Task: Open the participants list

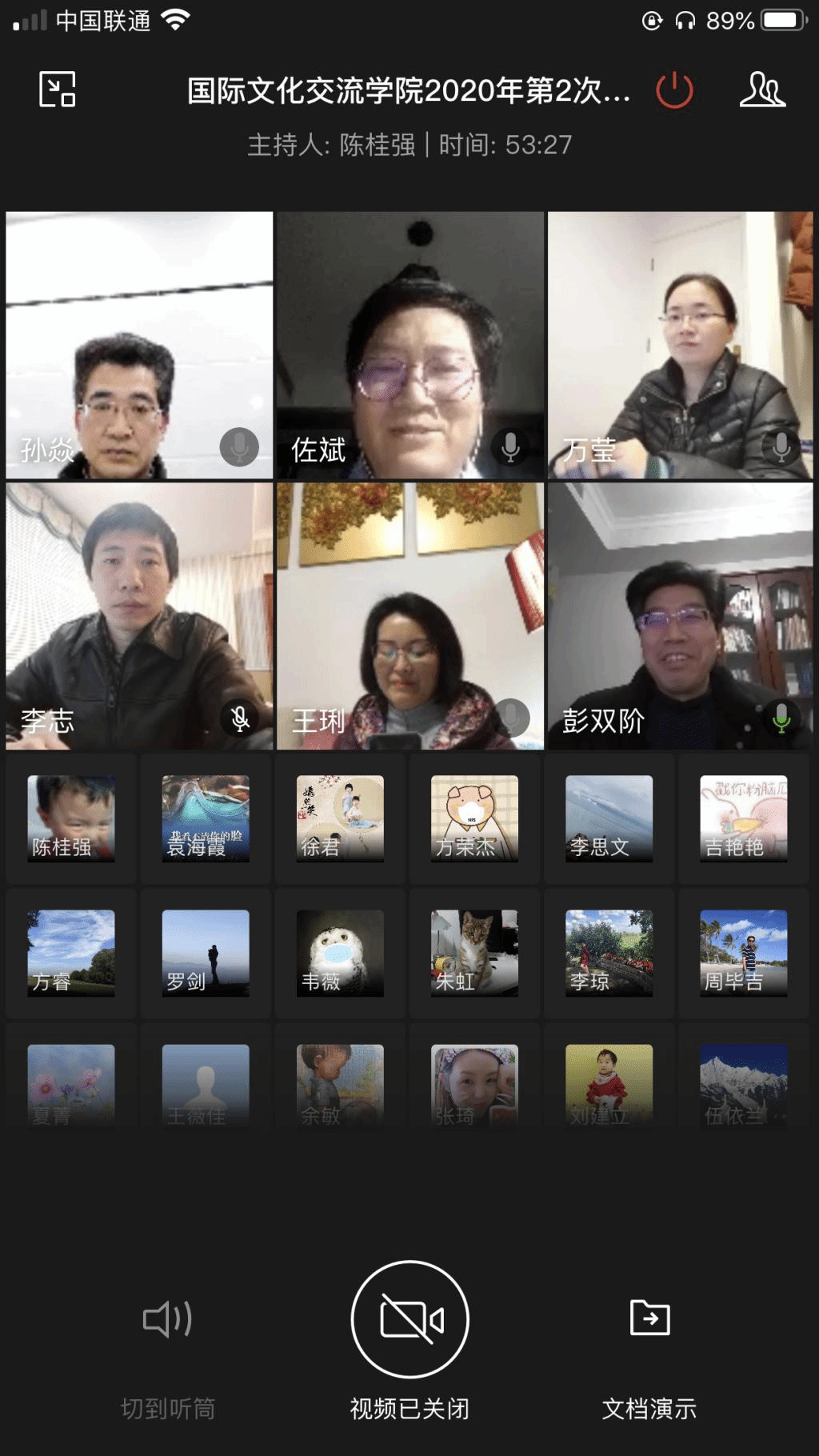Action: click(x=761, y=90)
